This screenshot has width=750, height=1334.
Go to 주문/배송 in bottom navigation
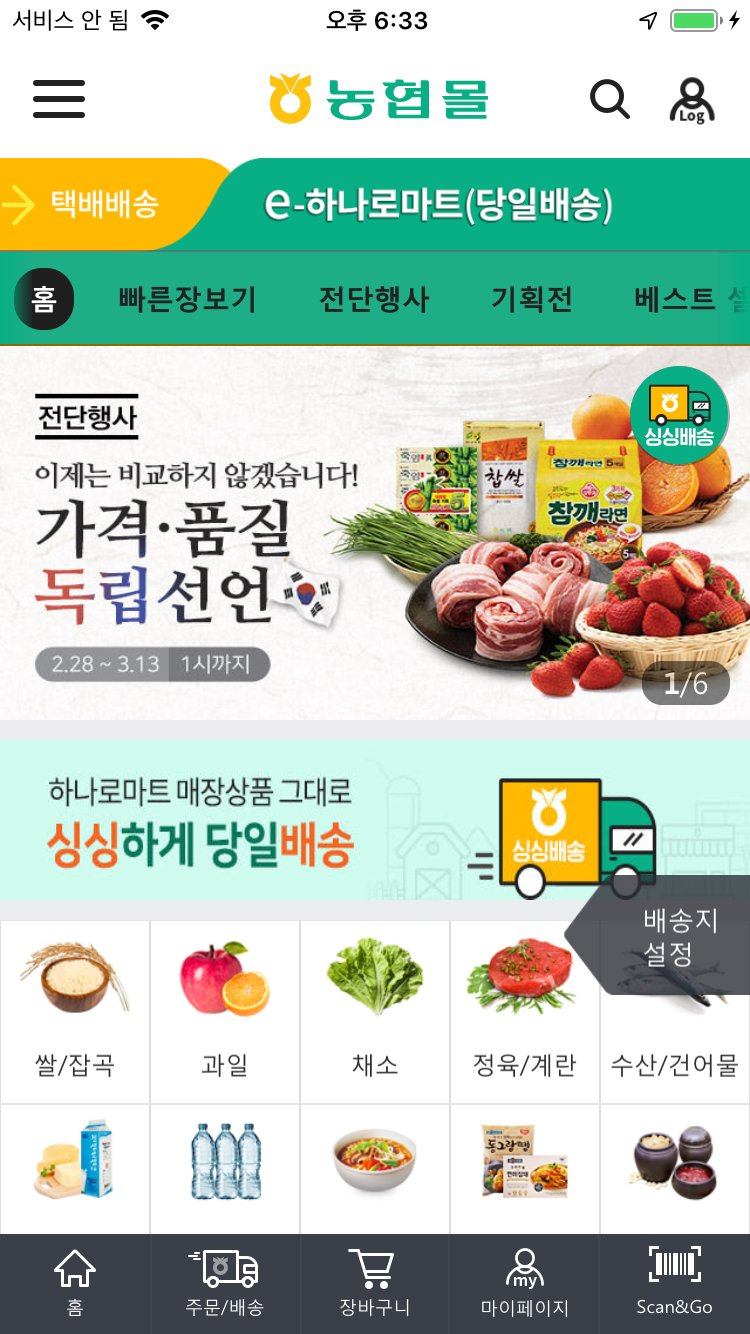(x=225, y=1284)
